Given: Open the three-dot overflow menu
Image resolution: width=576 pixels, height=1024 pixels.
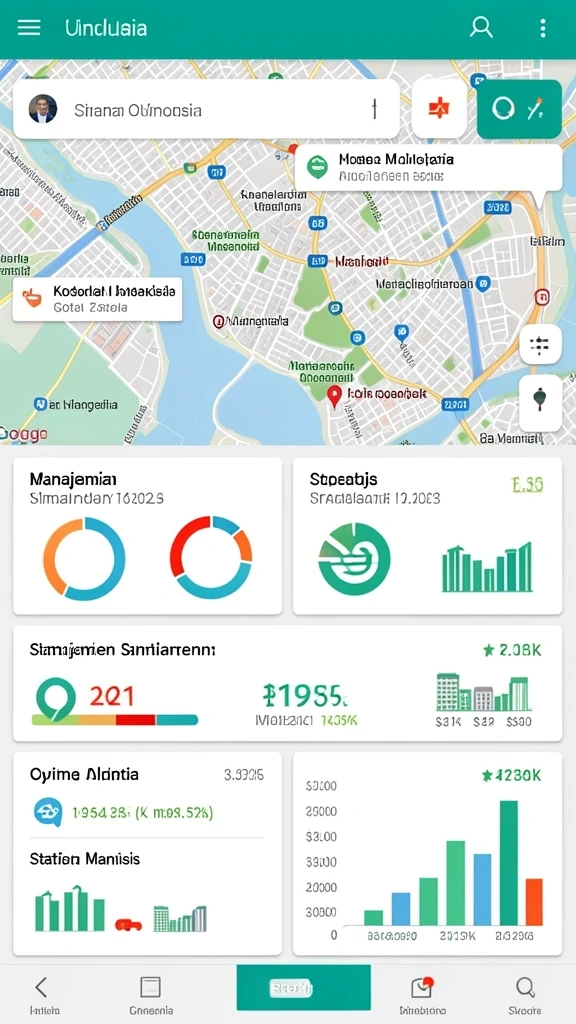Looking at the screenshot, I should coord(543,28).
